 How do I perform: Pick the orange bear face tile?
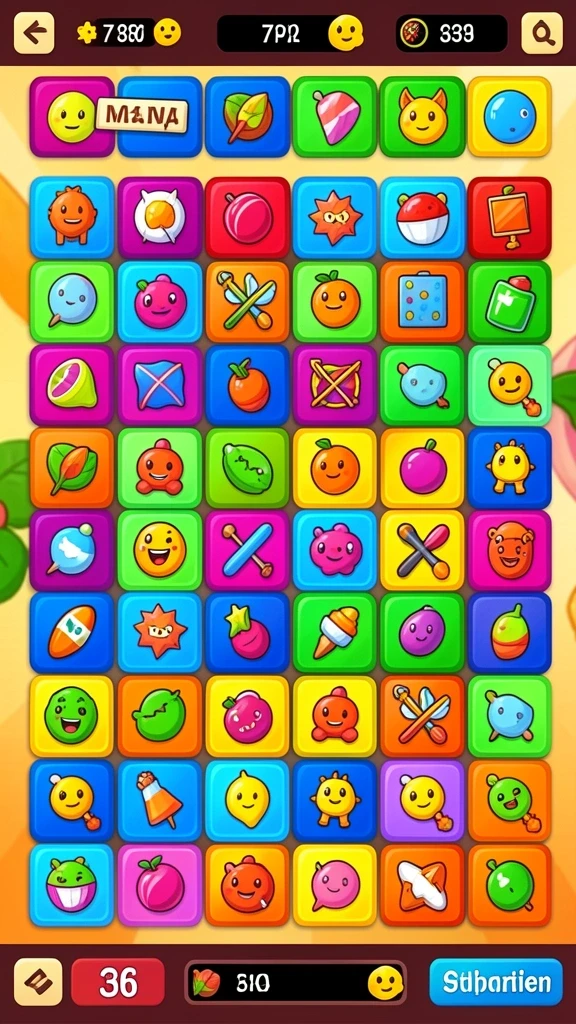(509, 551)
